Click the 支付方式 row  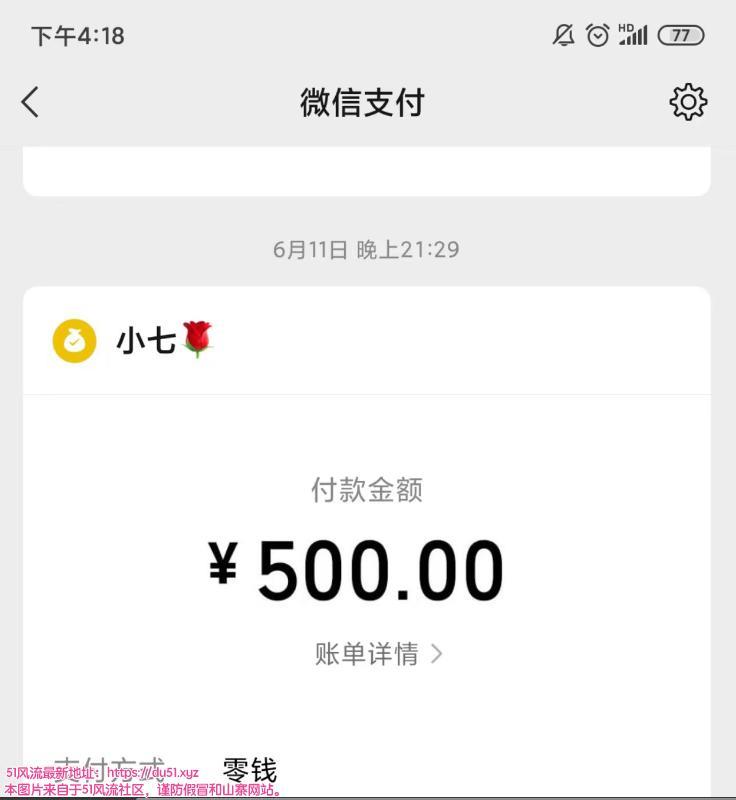(115, 769)
